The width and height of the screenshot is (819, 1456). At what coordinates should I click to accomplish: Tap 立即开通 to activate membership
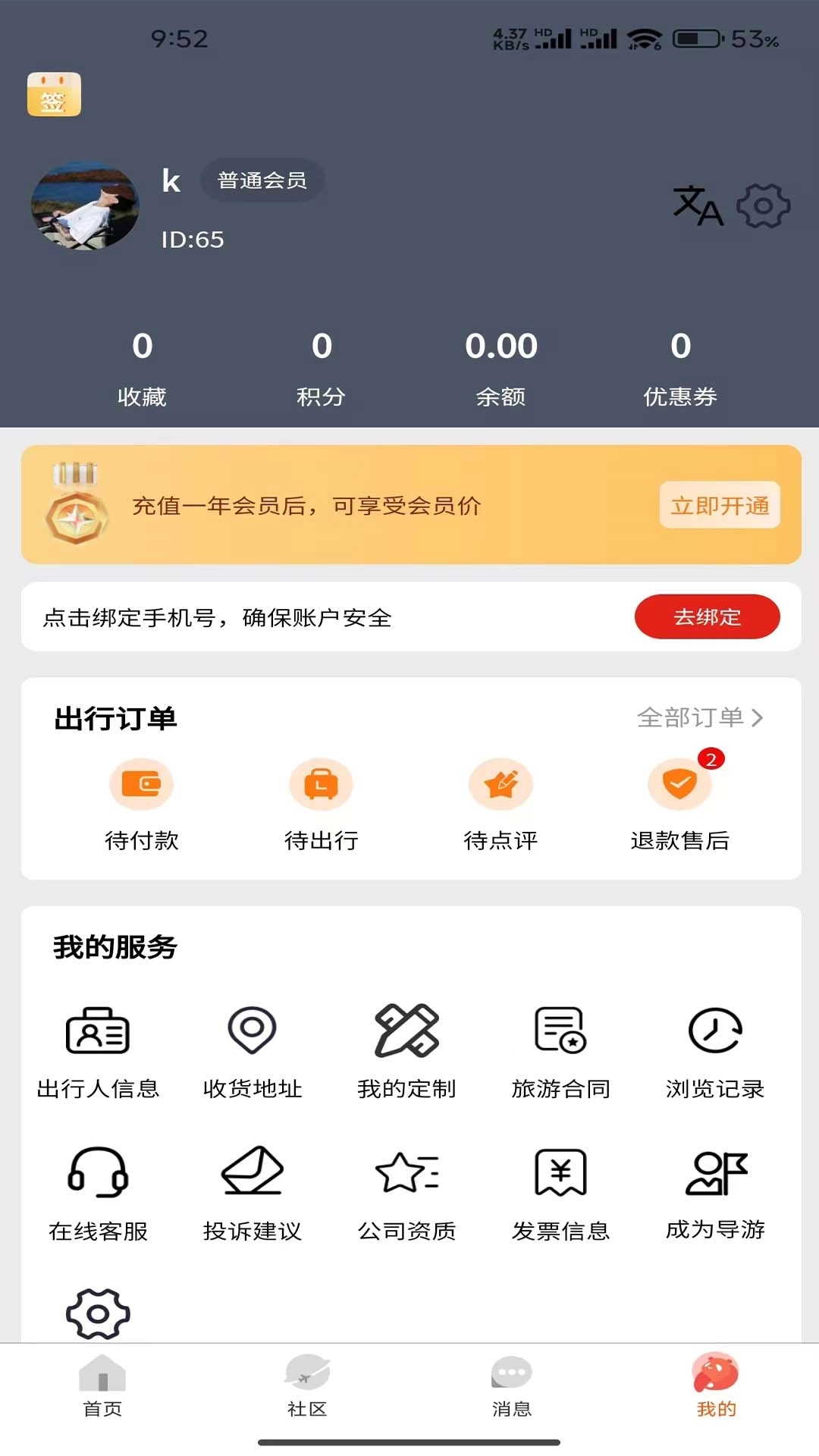point(719,507)
